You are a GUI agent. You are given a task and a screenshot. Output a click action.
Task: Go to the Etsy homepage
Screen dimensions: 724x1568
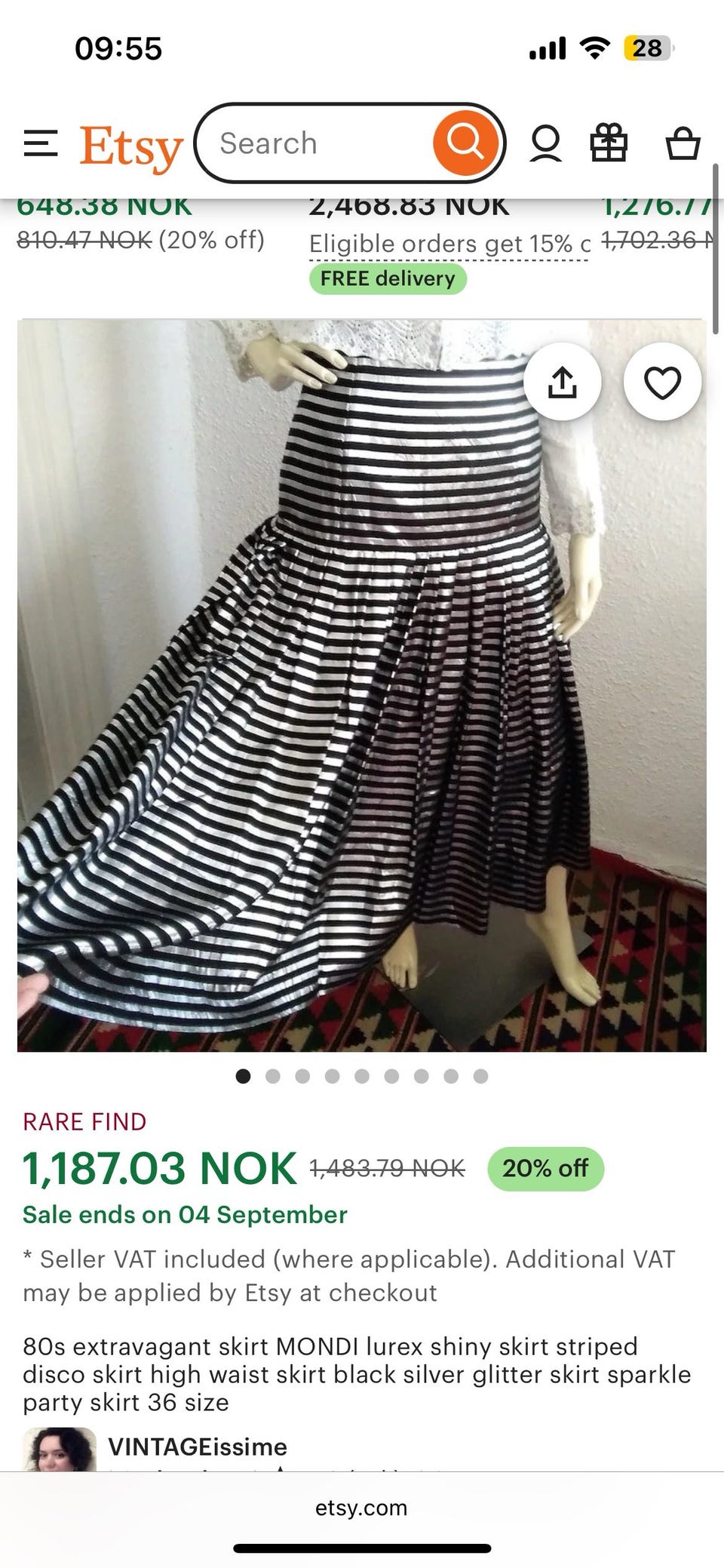[x=131, y=146]
